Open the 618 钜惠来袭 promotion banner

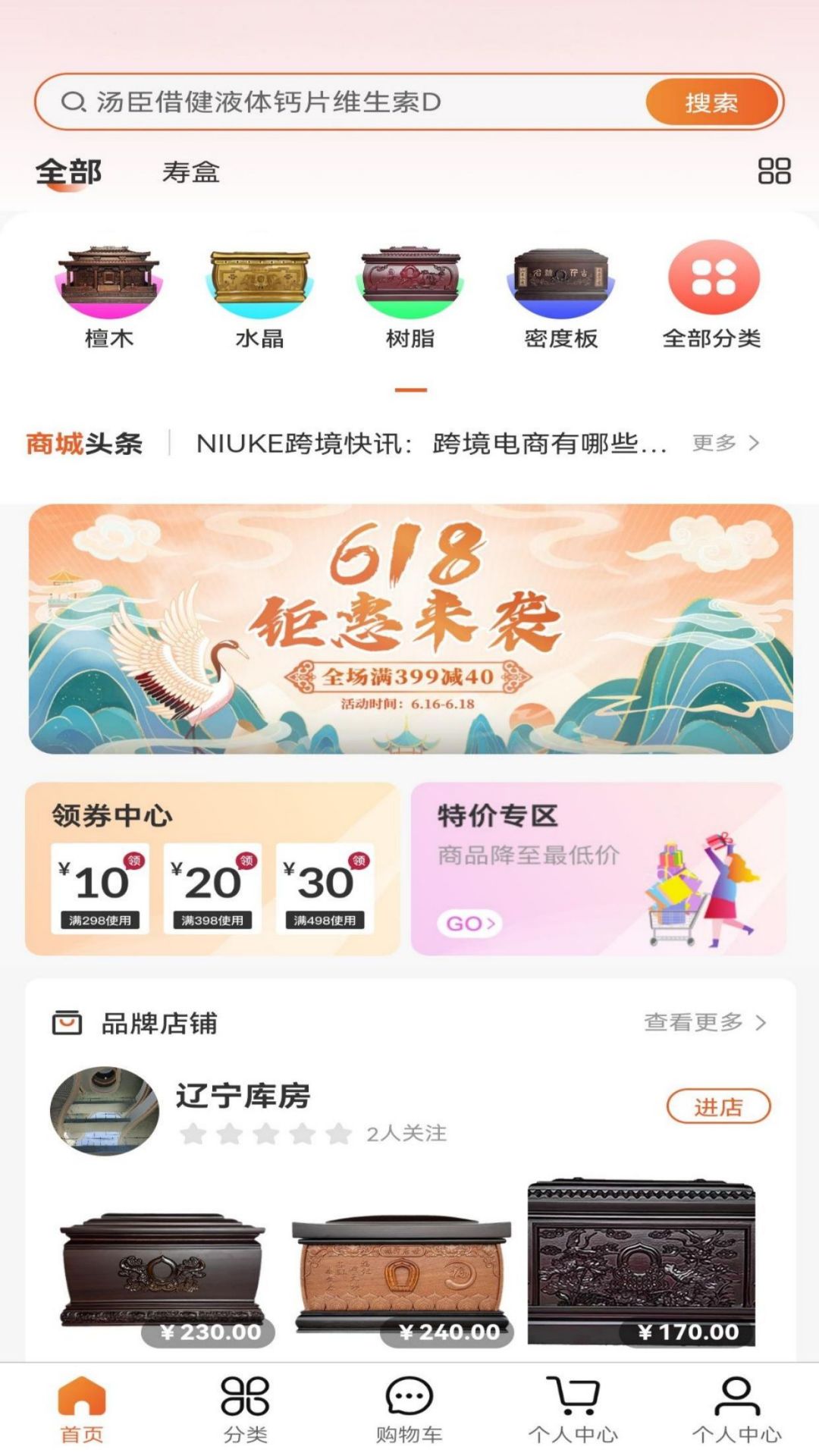point(410,629)
